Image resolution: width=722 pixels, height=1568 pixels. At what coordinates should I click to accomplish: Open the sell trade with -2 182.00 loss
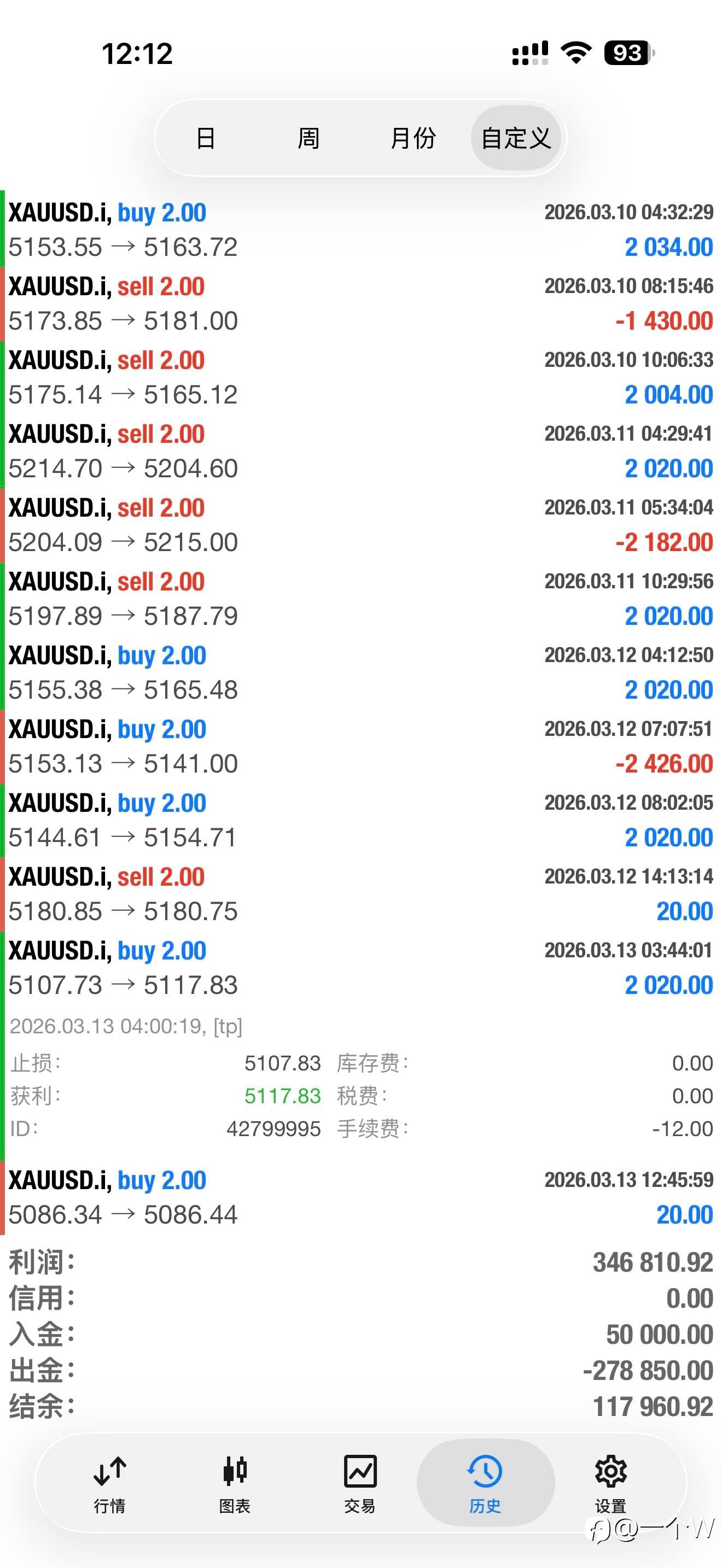(361, 525)
